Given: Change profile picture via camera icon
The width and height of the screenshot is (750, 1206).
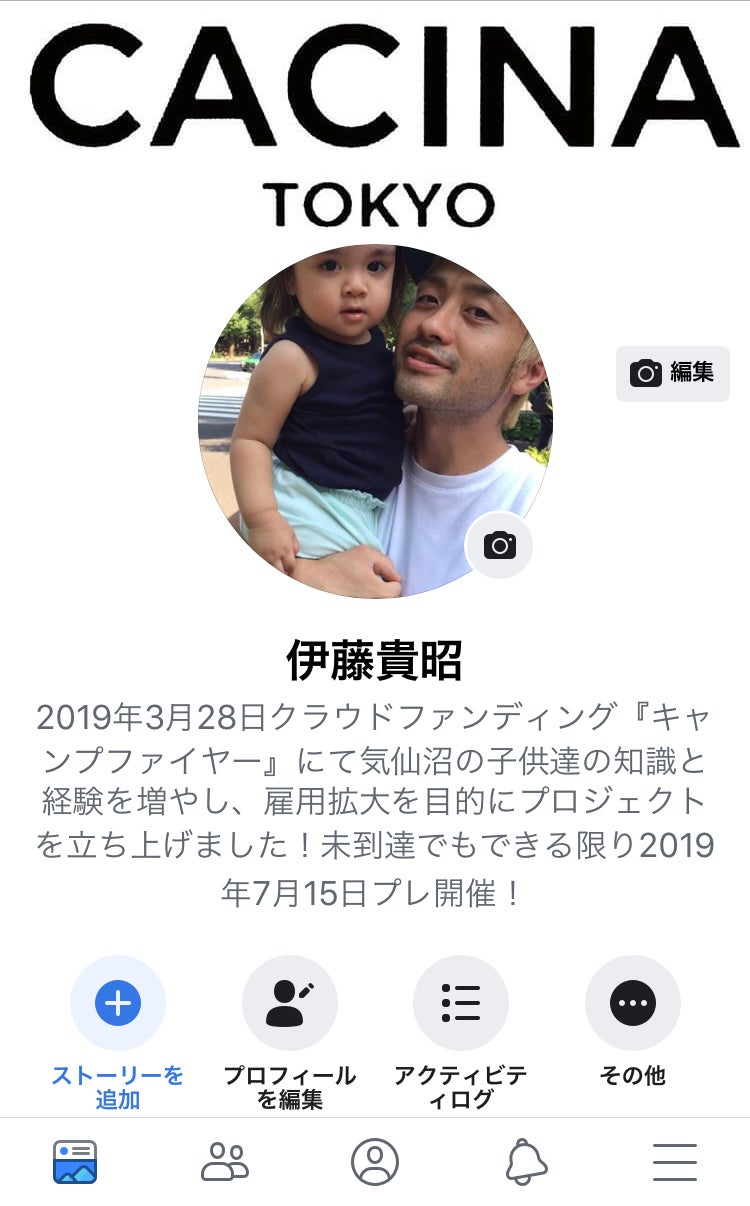Looking at the screenshot, I should coord(499,545).
